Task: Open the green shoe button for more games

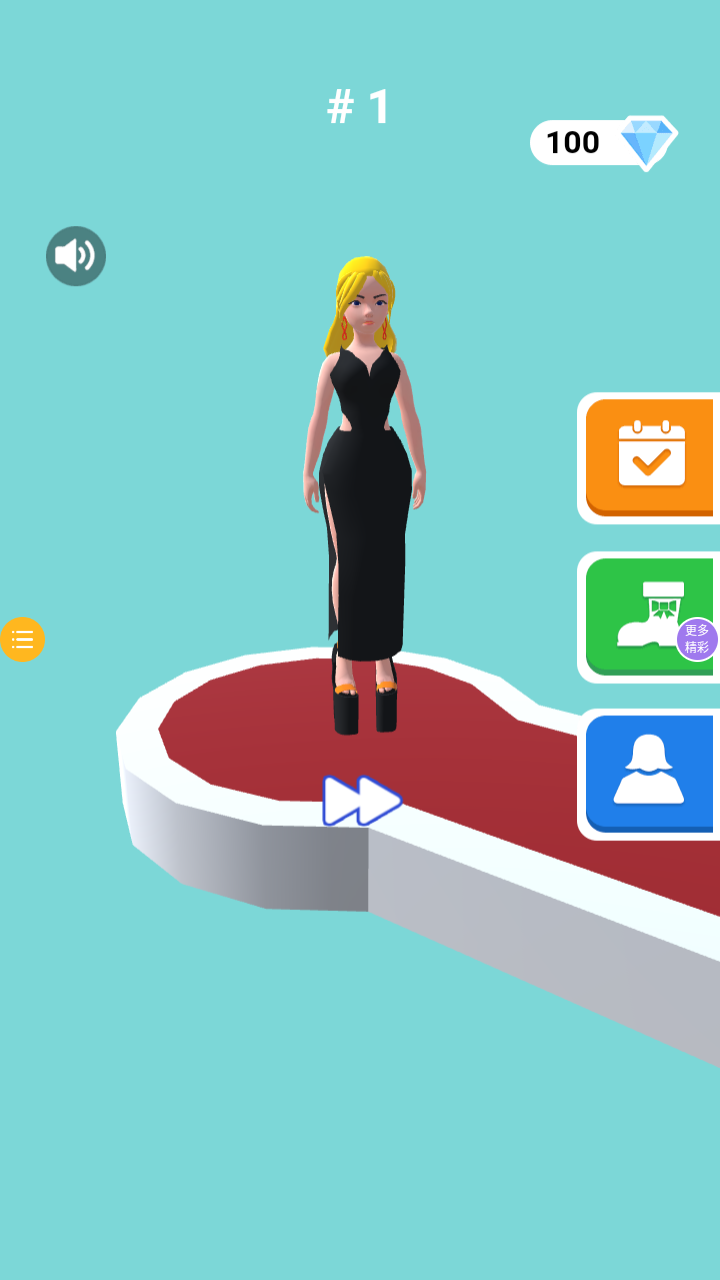Action: (x=650, y=616)
